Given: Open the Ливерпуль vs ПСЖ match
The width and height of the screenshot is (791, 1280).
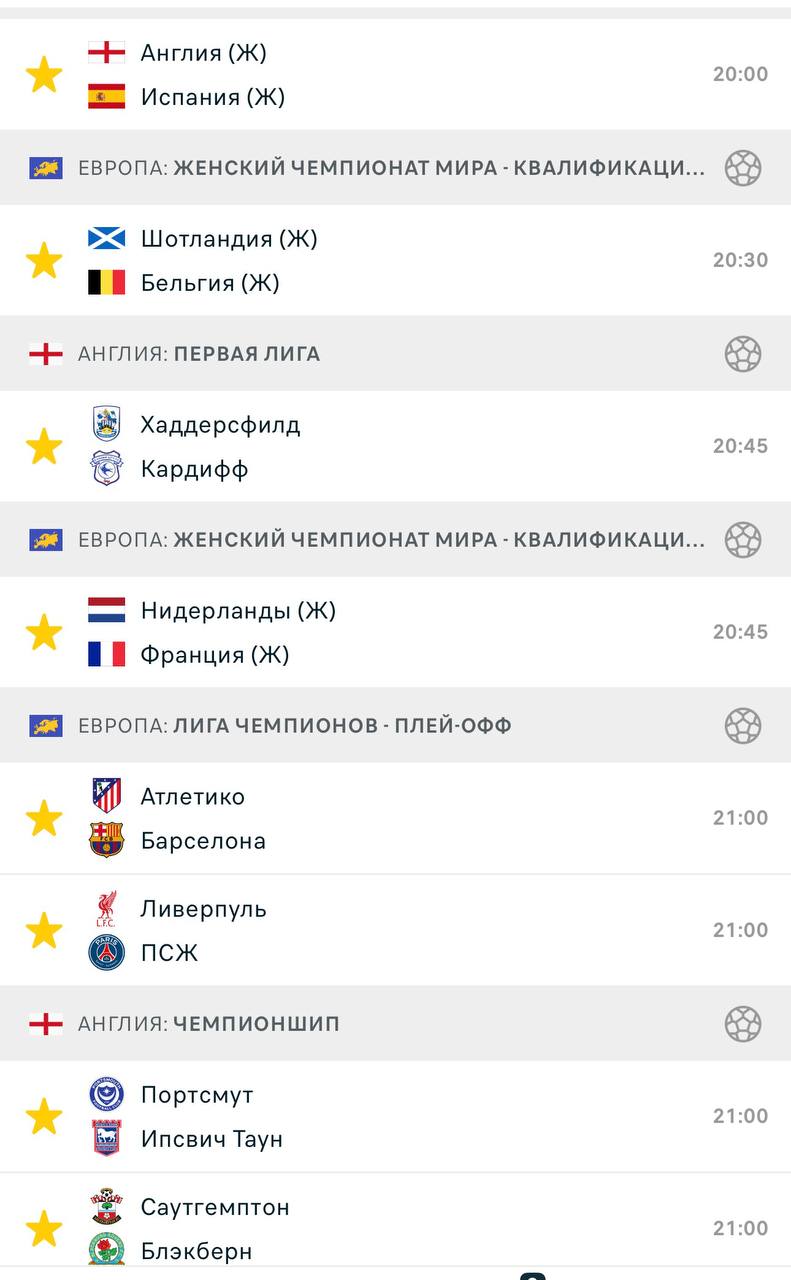Looking at the screenshot, I should (x=400, y=931).
